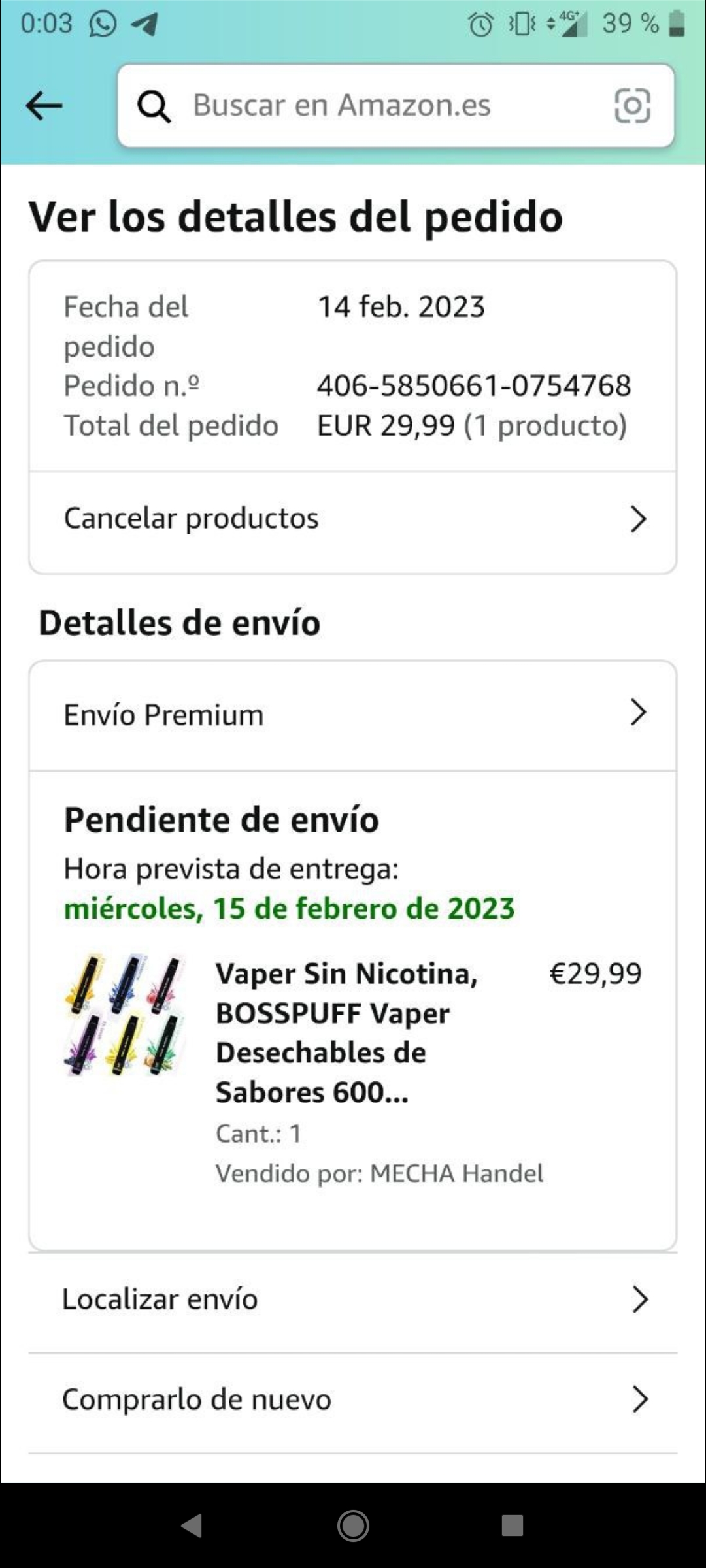Screen dimensions: 706x1568
Task: Open Localizar envío
Action: coord(353,1299)
